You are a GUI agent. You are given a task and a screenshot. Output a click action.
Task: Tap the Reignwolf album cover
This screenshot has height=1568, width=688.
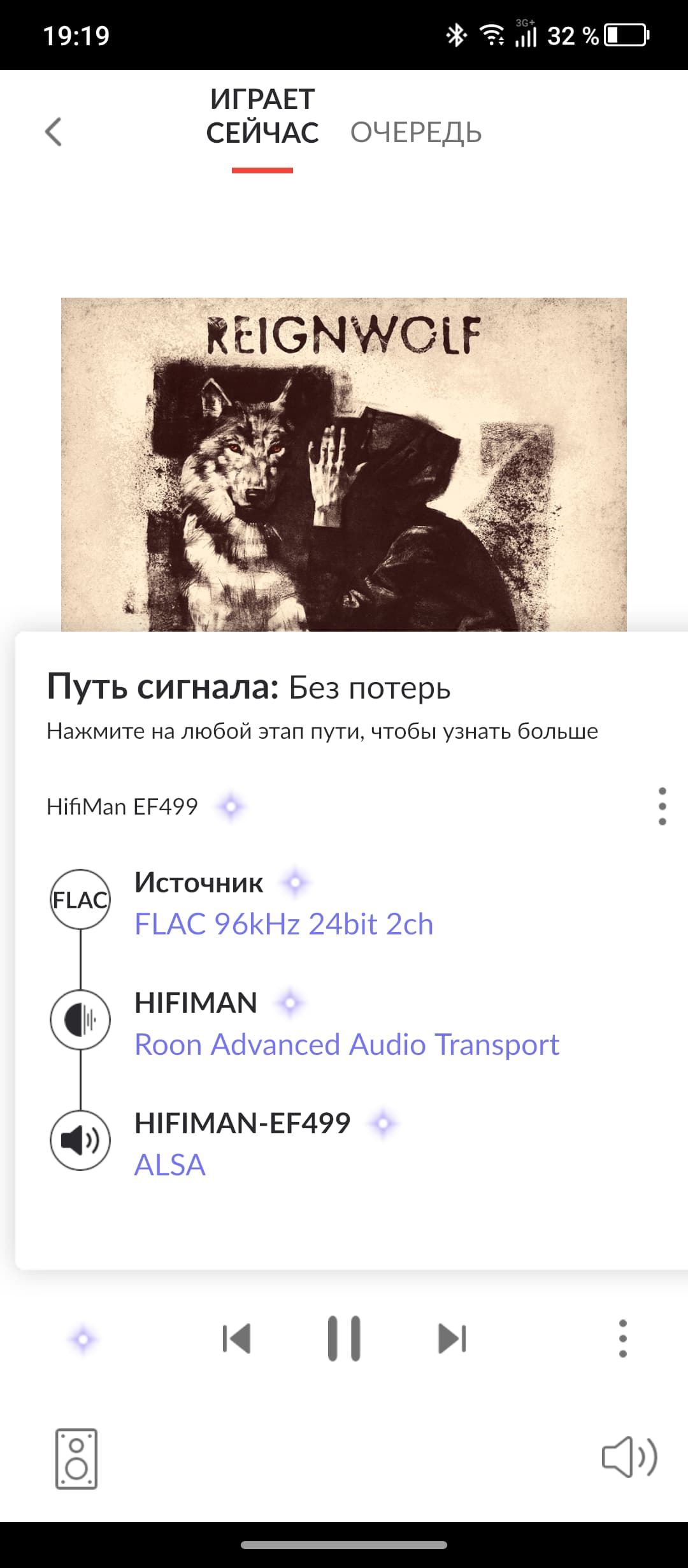point(344,465)
